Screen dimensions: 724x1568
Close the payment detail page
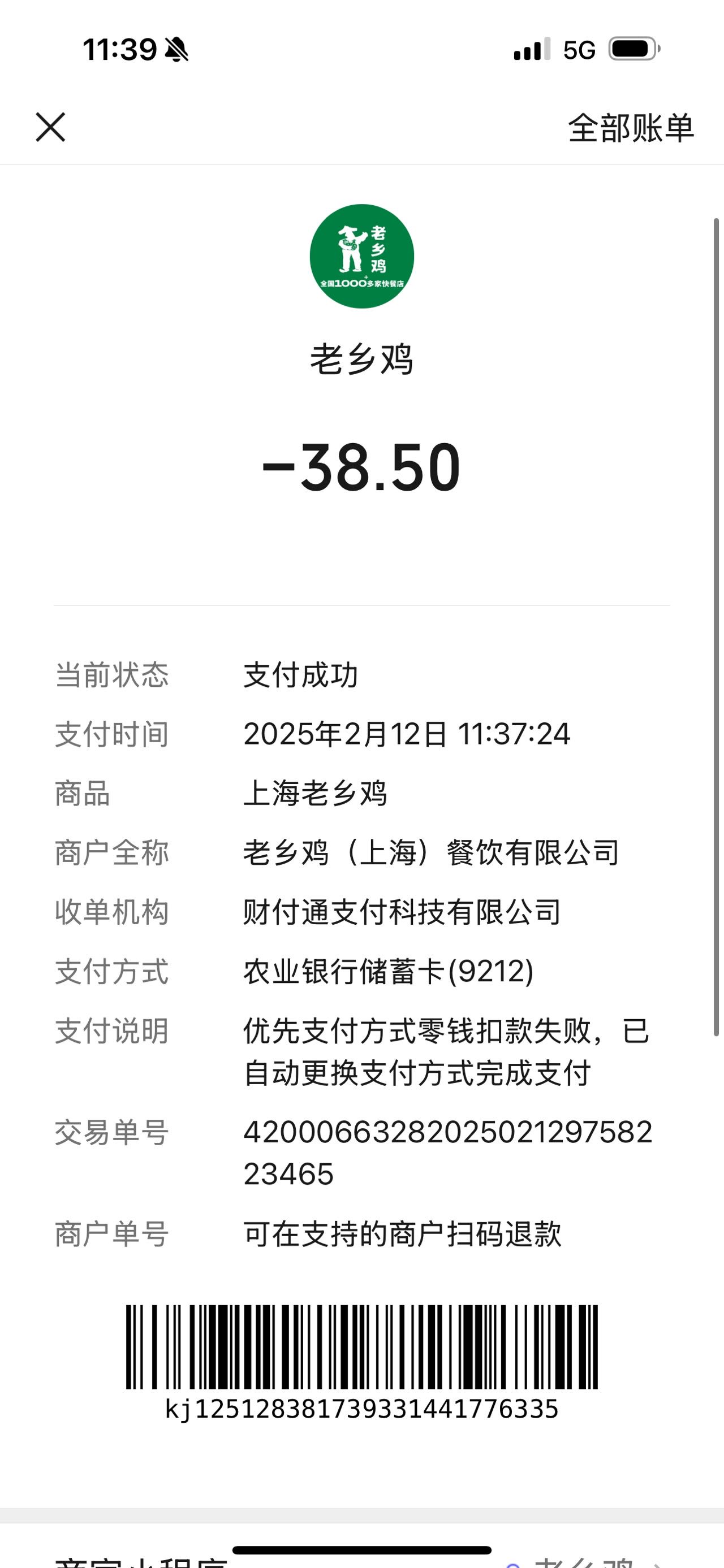pos(50,127)
